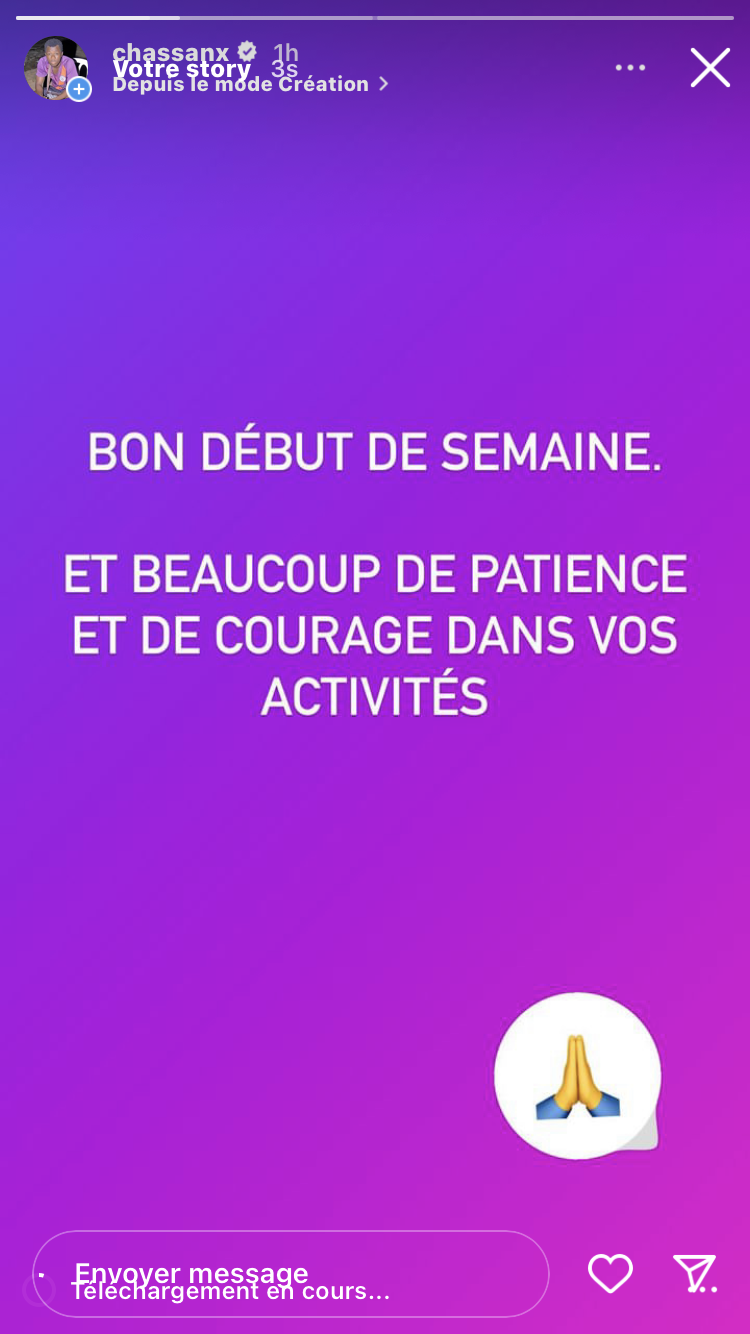Open the chassanx username link
This screenshot has width=750, height=1334.
[x=171, y=52]
